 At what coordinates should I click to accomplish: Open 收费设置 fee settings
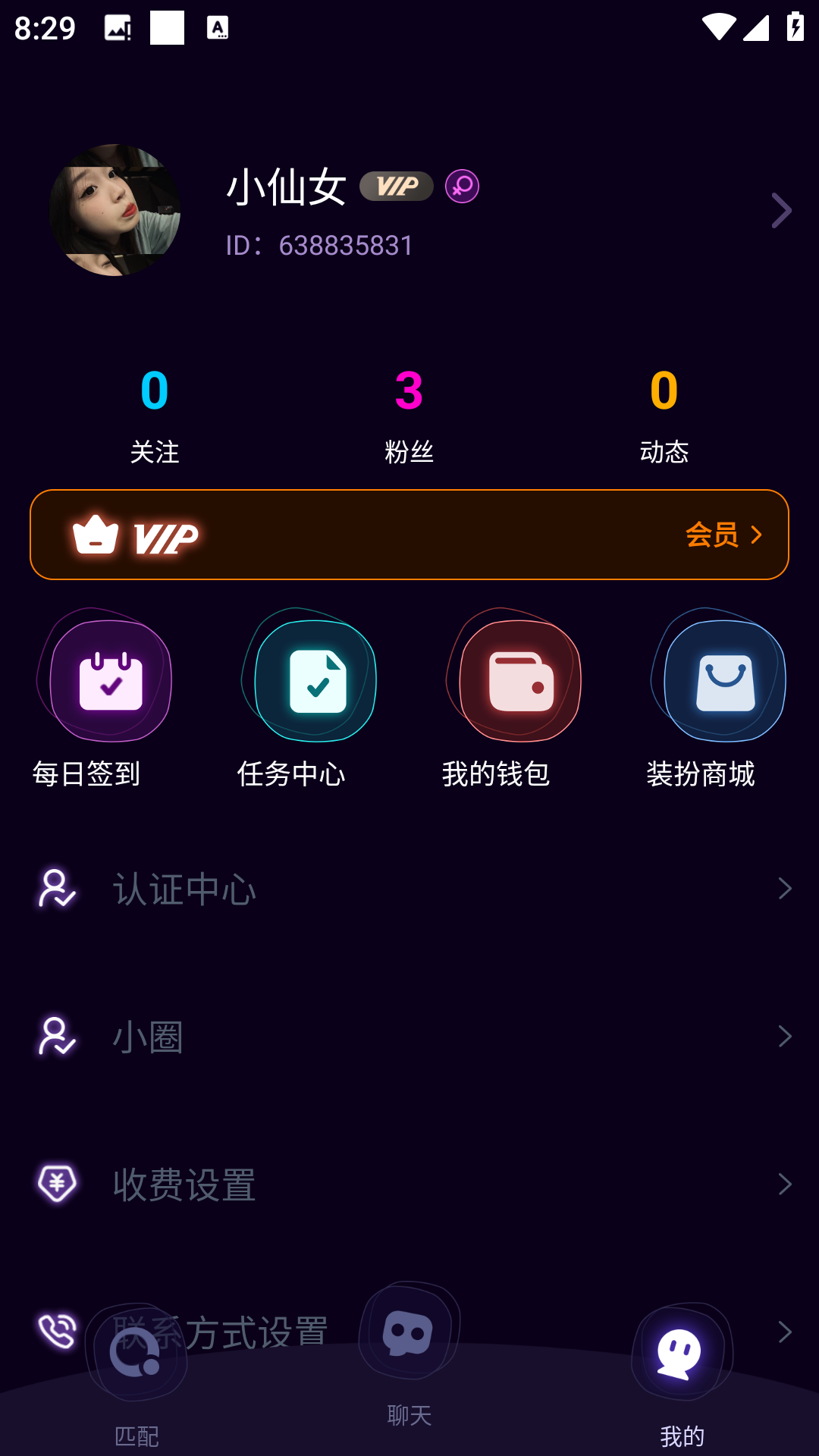click(409, 1184)
